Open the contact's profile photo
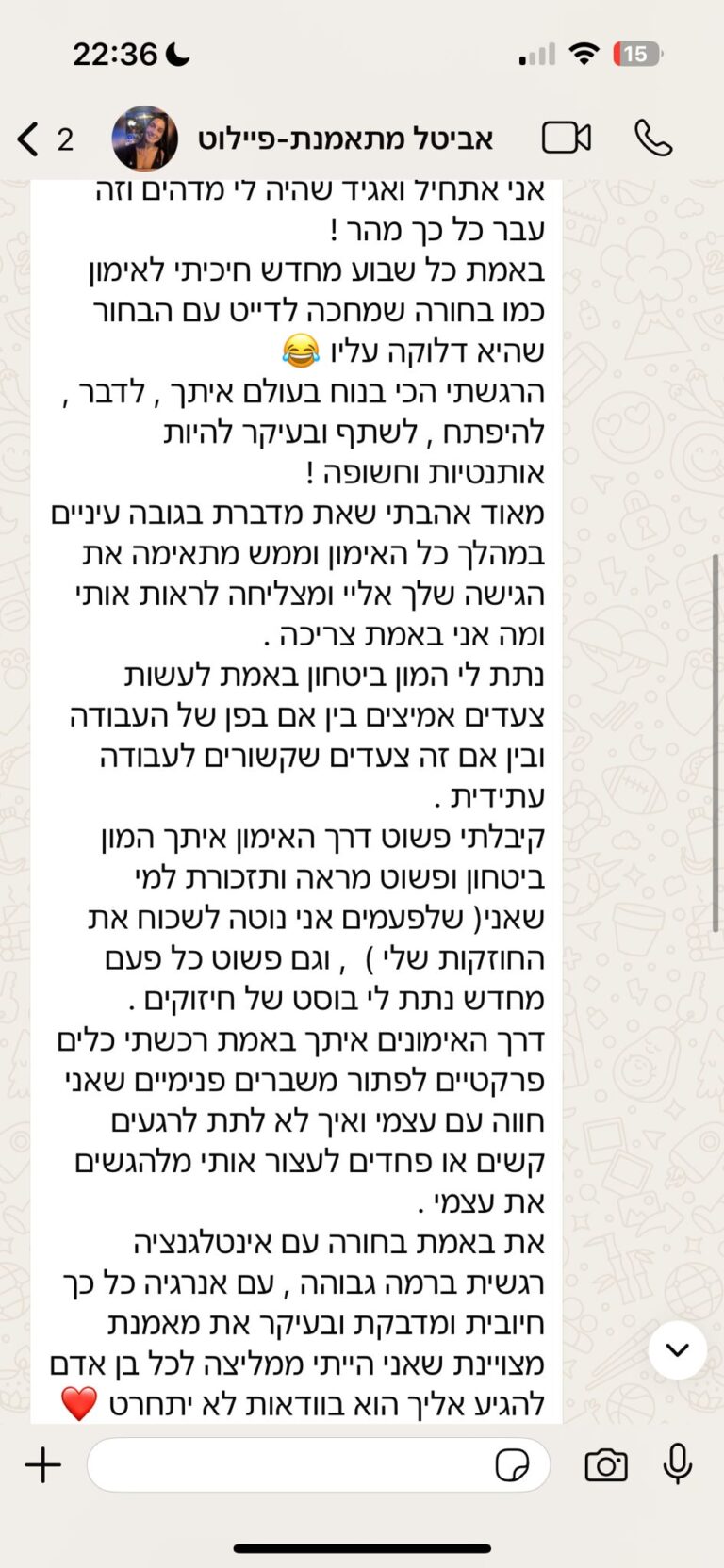This screenshot has height=1568, width=724. click(x=144, y=139)
